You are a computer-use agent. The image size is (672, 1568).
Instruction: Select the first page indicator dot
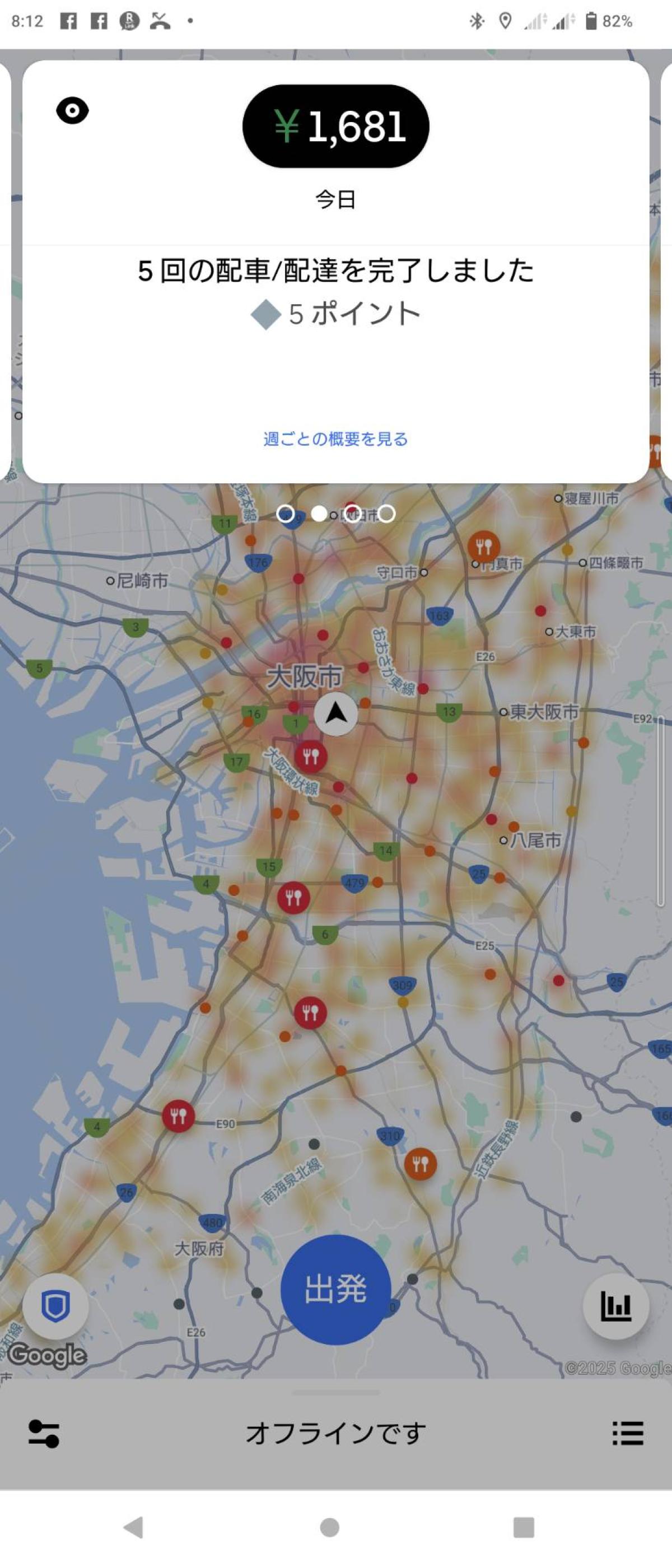pos(286,514)
